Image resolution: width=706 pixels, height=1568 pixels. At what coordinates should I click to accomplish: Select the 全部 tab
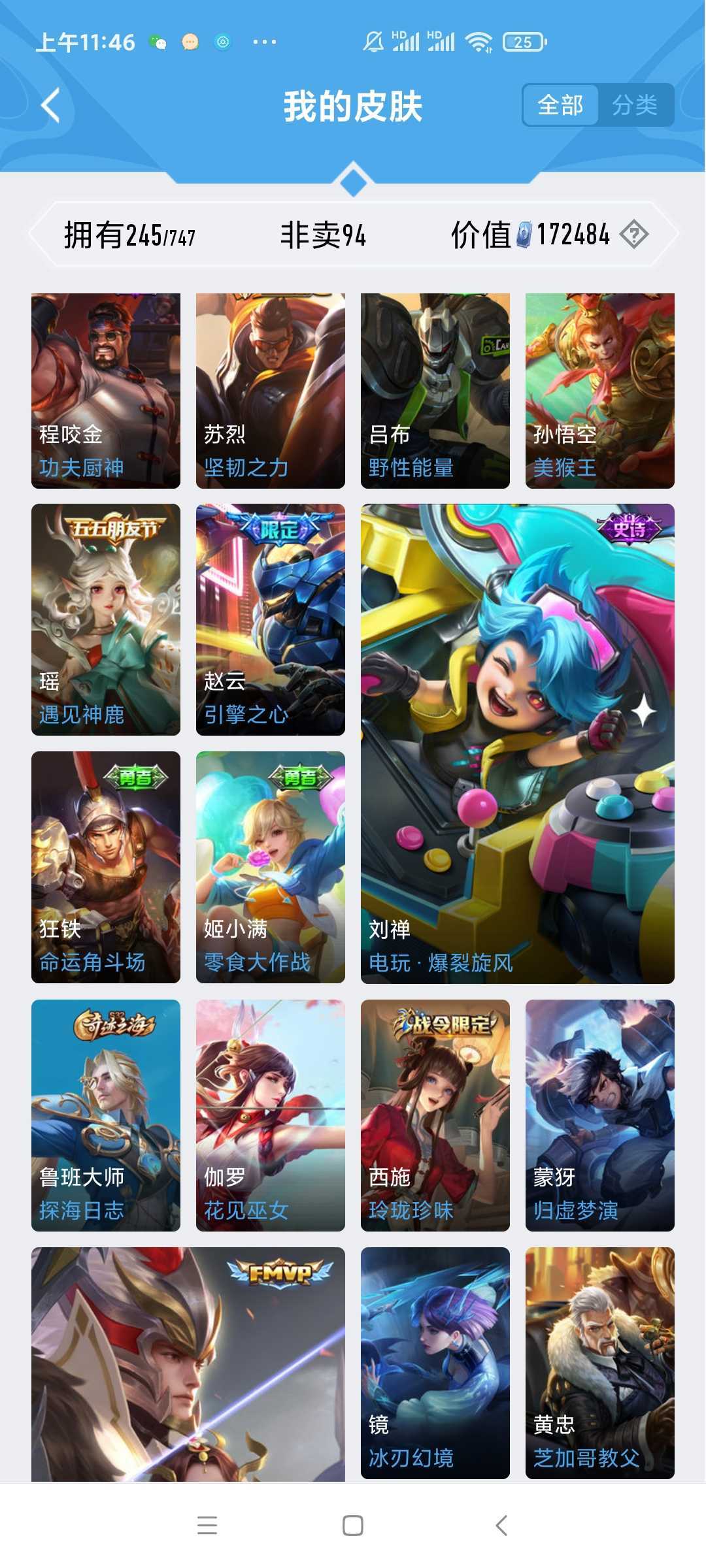point(560,105)
